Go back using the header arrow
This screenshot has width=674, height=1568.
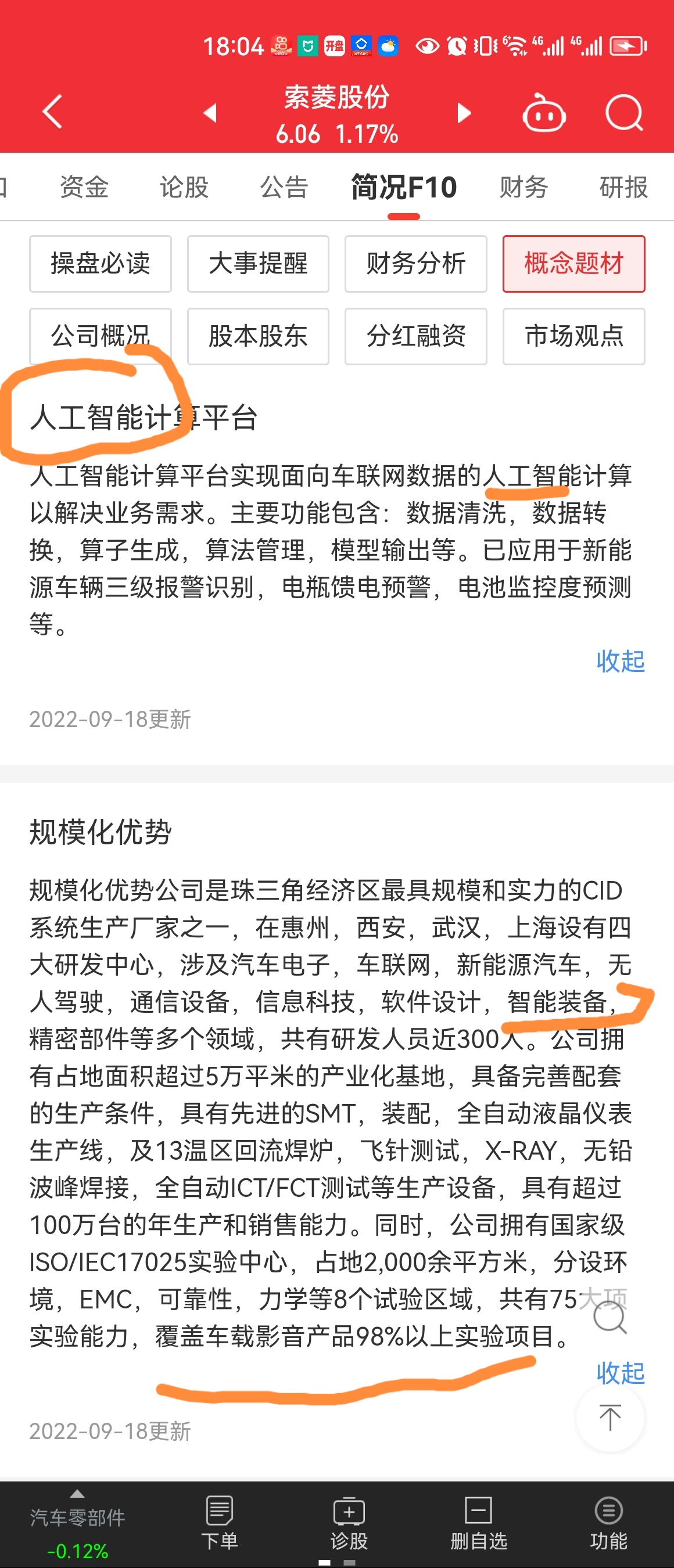[52, 112]
